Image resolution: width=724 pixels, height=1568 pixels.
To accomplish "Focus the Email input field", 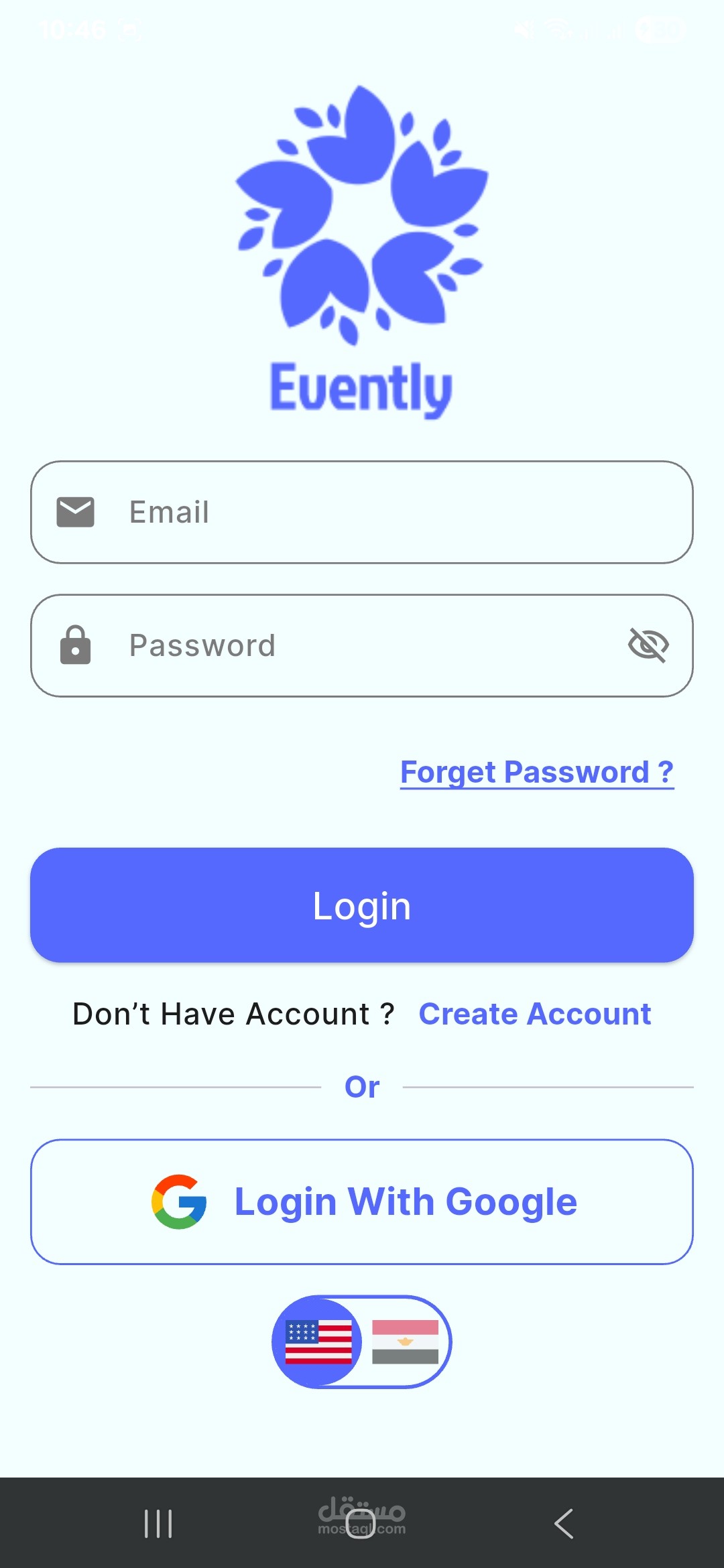I will pyautogui.click(x=362, y=512).
